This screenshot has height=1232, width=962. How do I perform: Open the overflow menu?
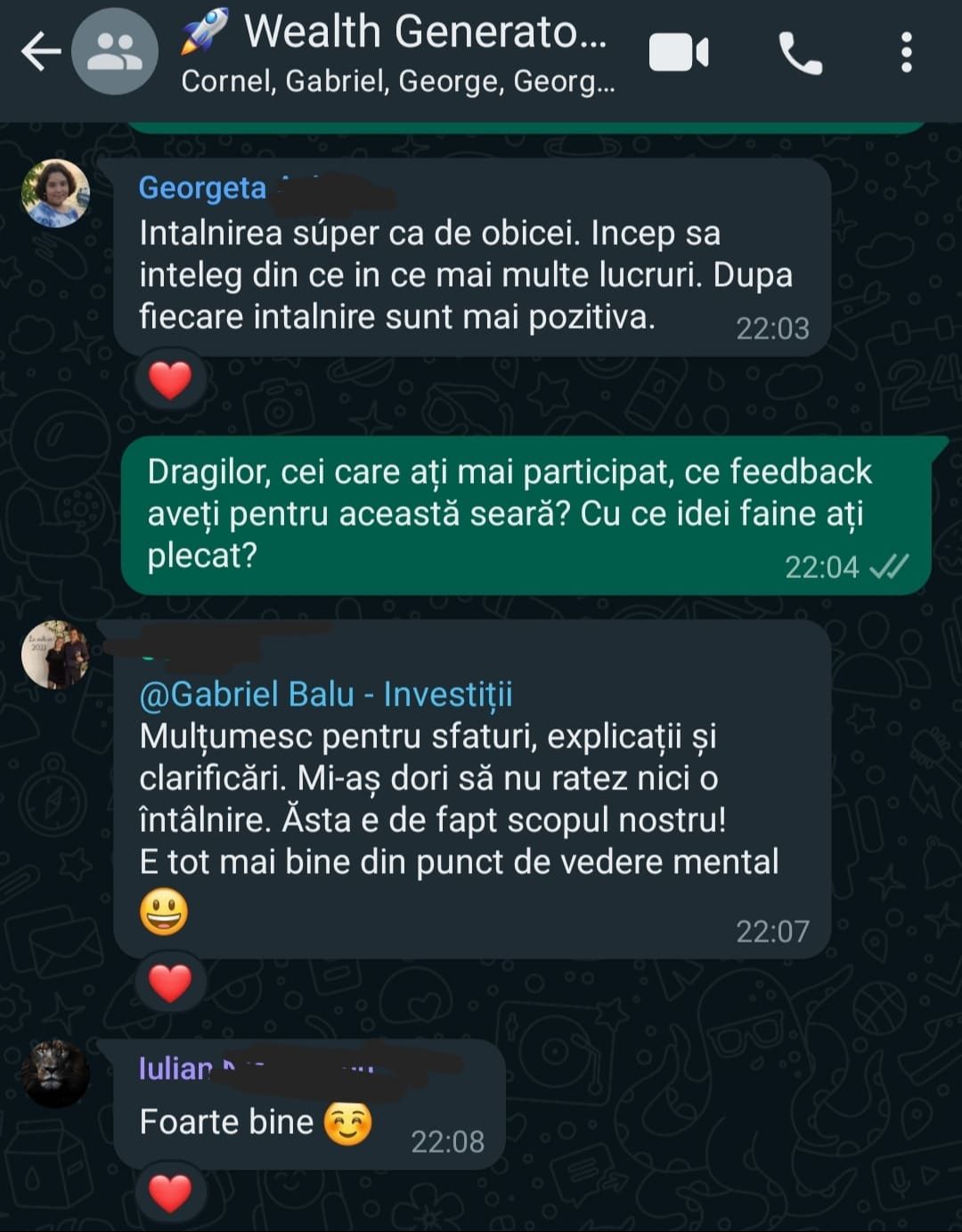[906, 53]
